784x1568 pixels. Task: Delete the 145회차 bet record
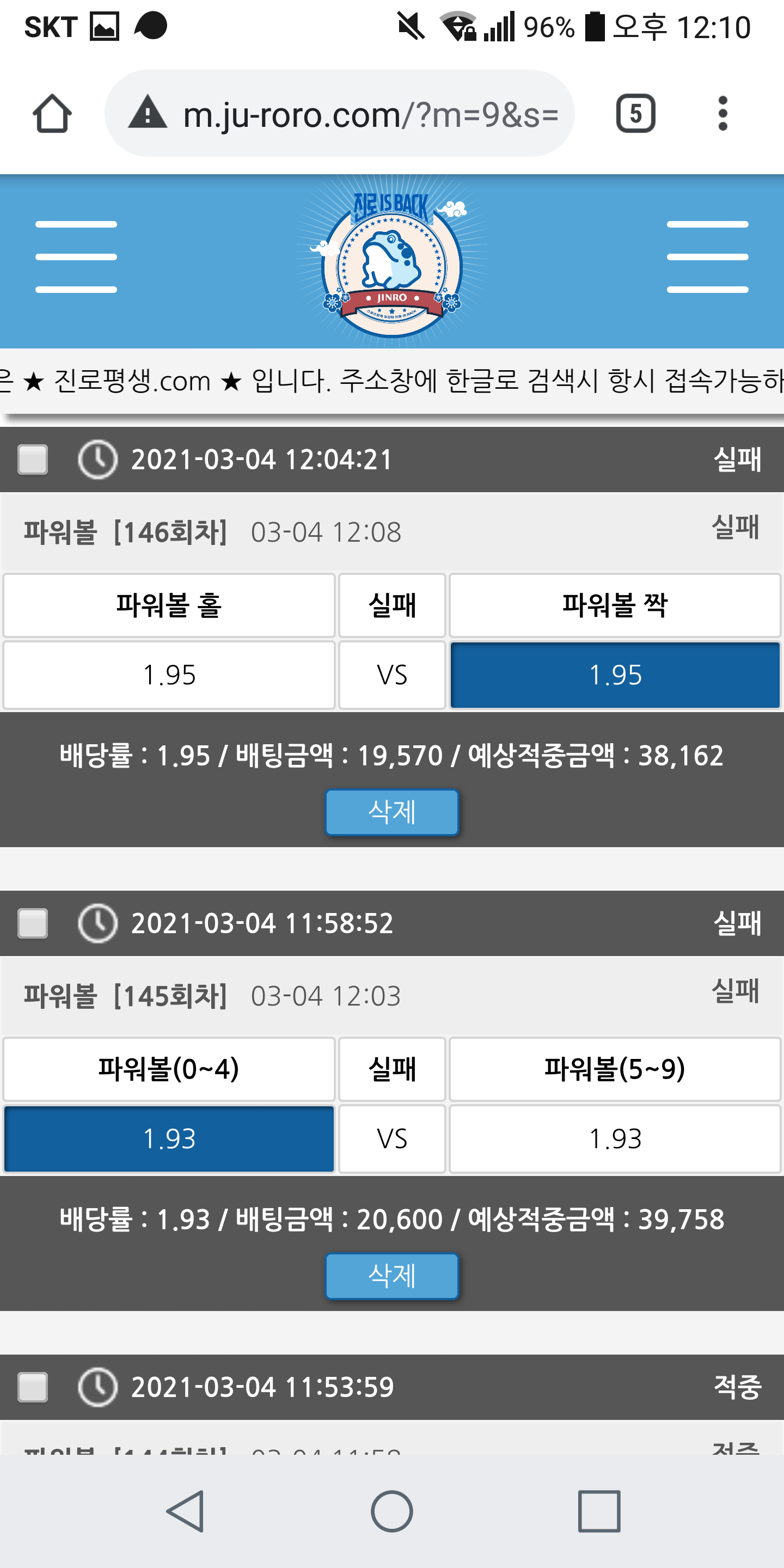pos(391,1276)
